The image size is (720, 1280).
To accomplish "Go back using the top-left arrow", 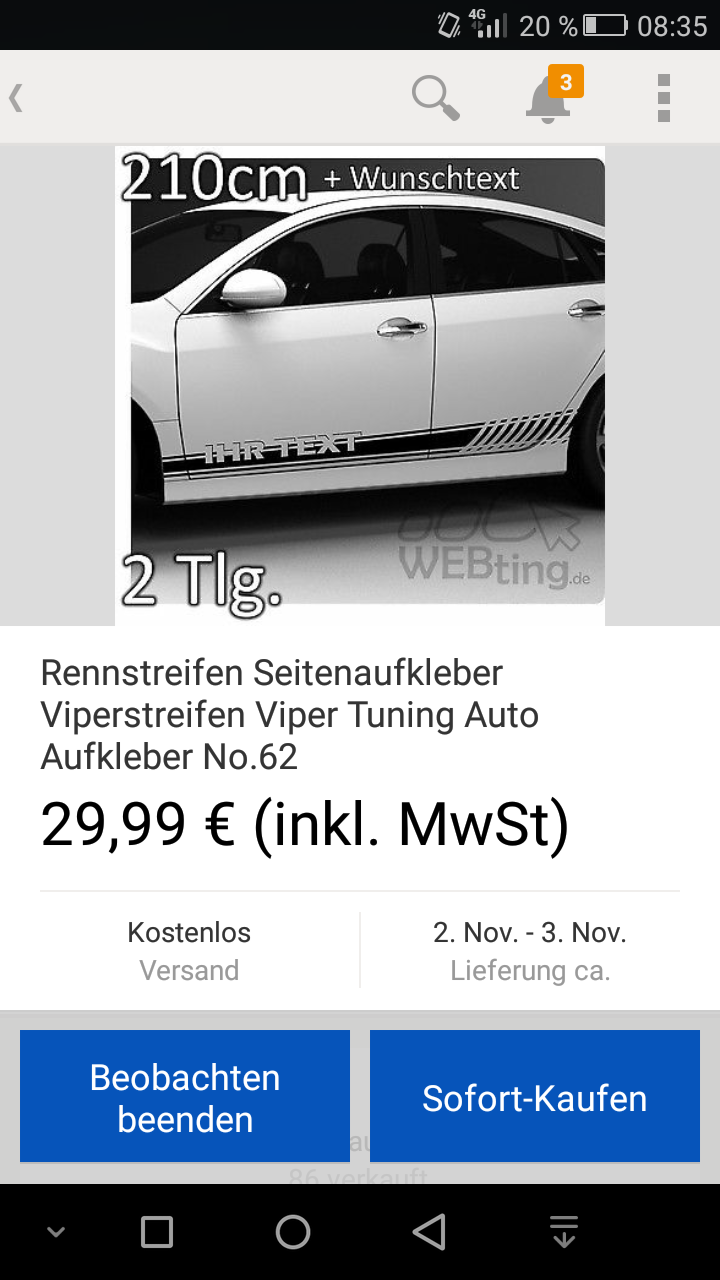I will coord(17,97).
